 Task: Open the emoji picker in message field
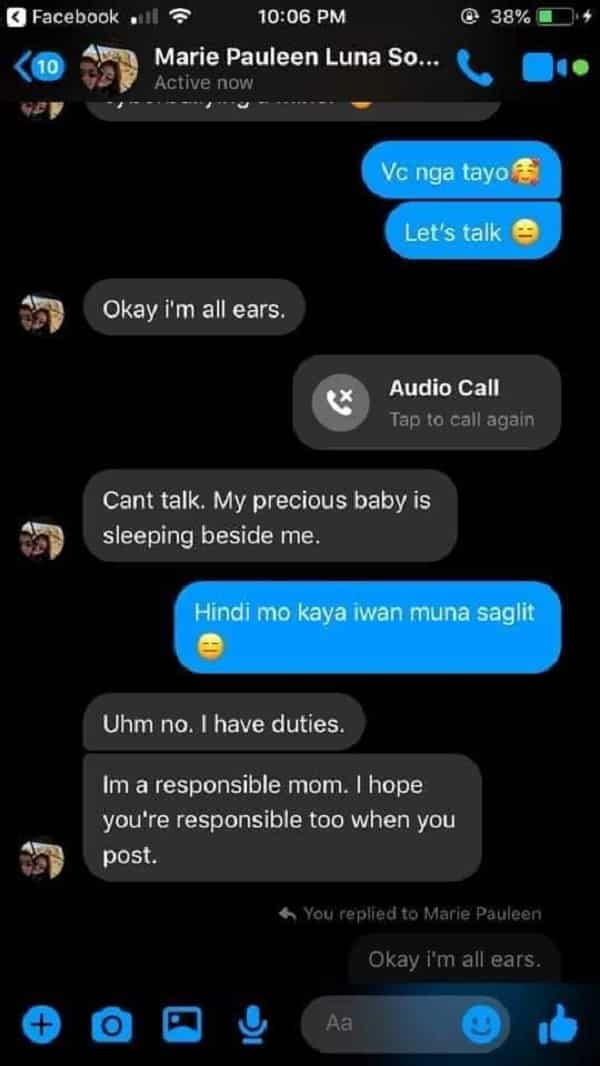pyautogui.click(x=482, y=1024)
